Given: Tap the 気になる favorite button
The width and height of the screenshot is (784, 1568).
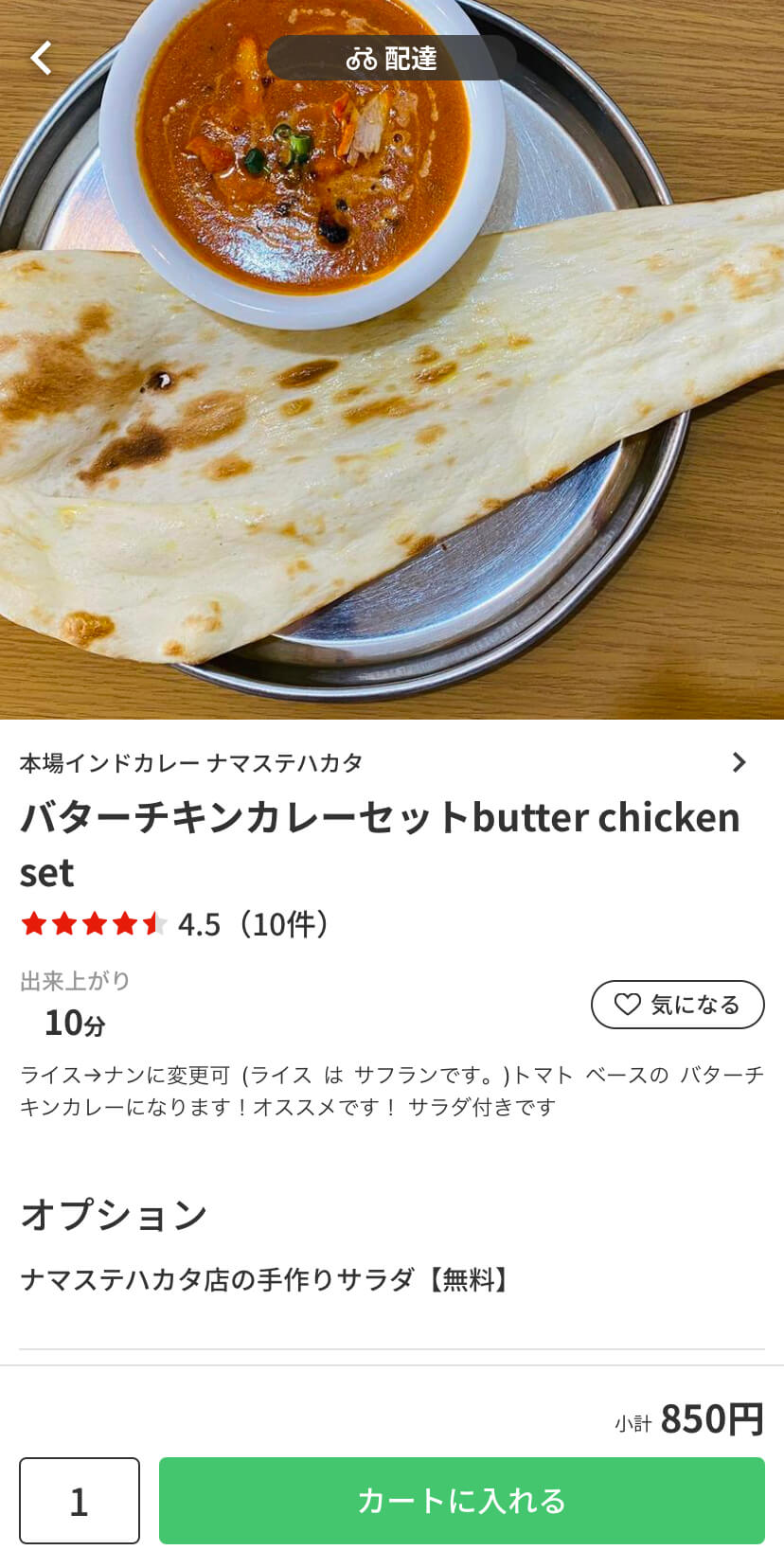Looking at the screenshot, I should (x=677, y=1005).
